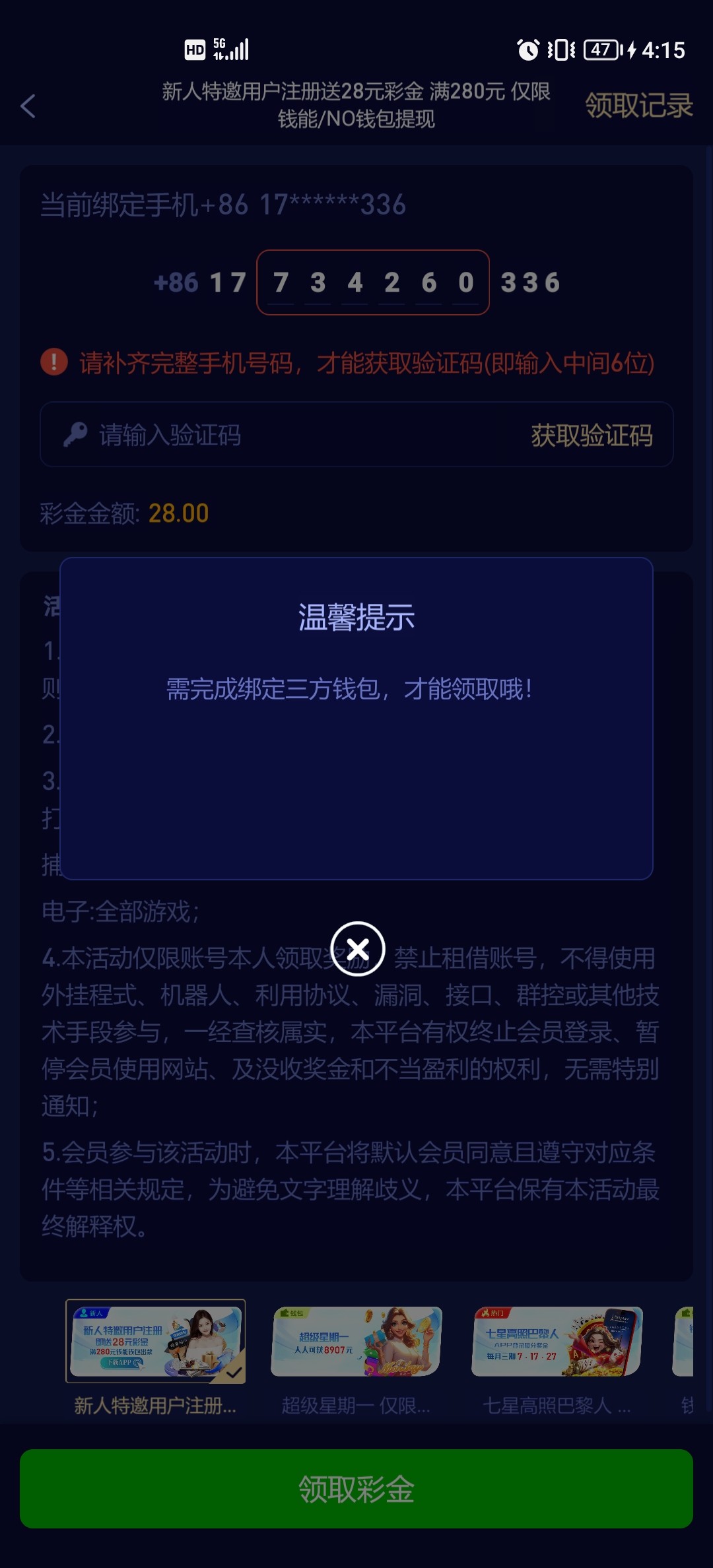Open 领取记录 claim history
713x1568 pixels.
click(x=638, y=106)
